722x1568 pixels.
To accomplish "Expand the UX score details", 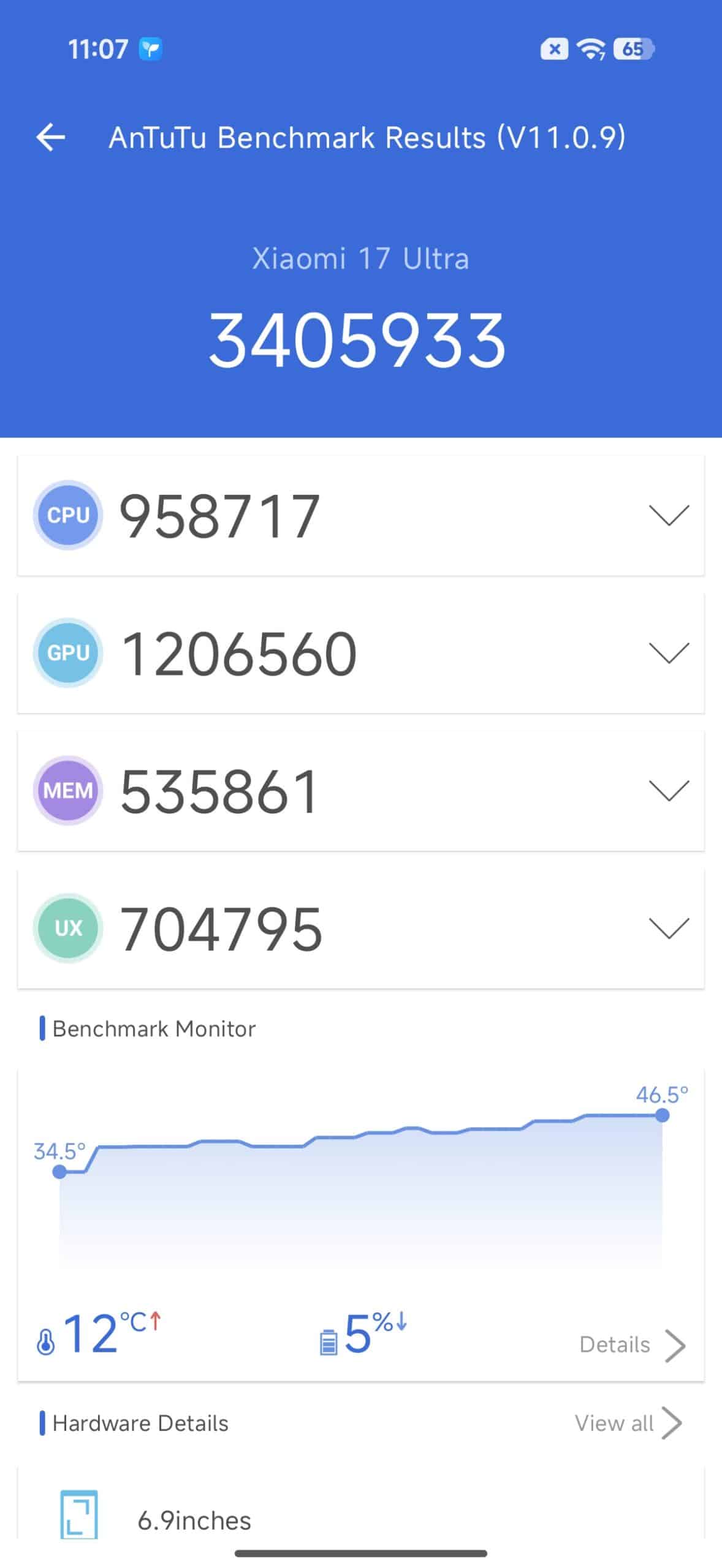I will click(x=669, y=929).
